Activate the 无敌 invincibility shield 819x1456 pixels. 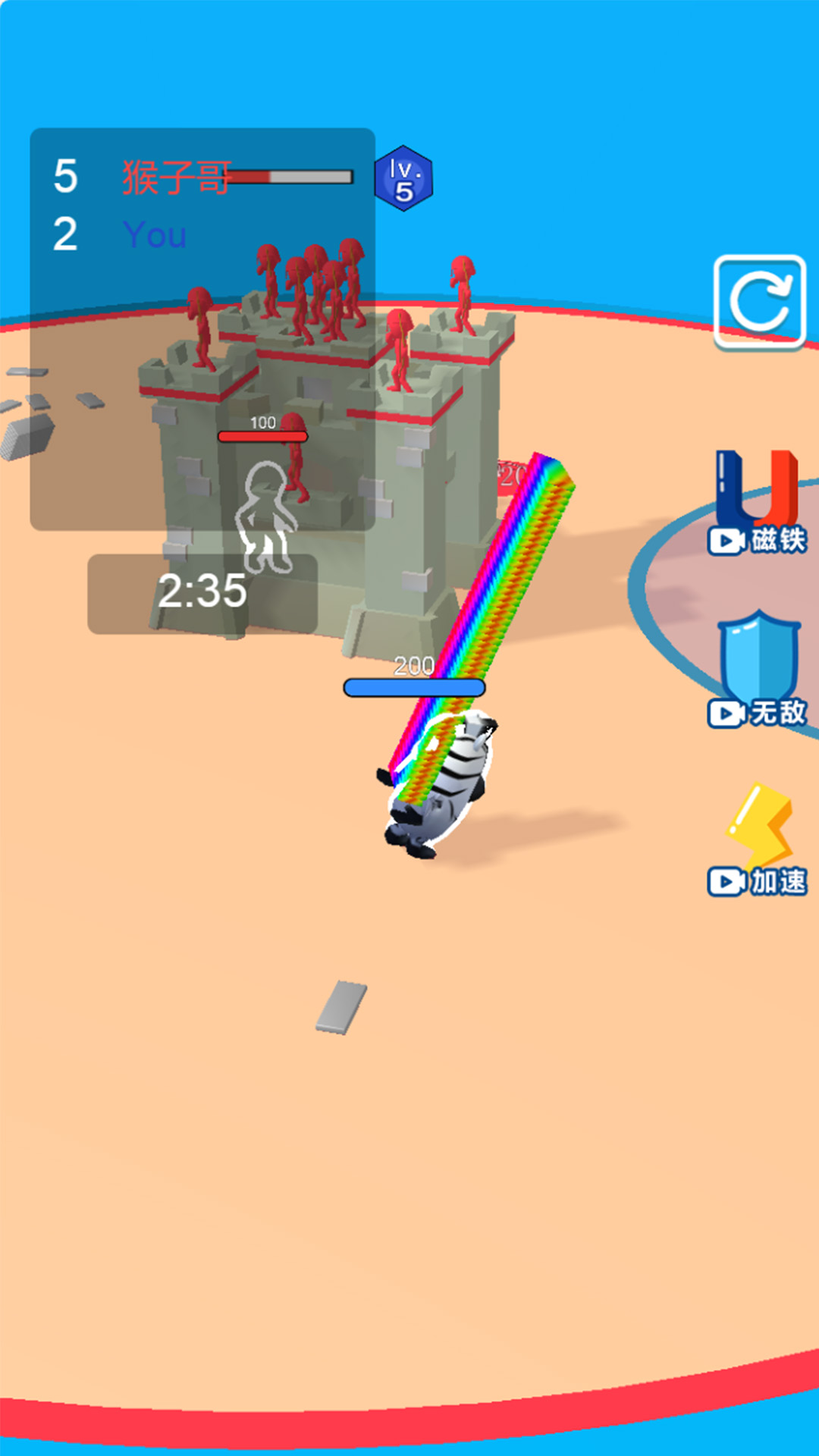[758, 670]
